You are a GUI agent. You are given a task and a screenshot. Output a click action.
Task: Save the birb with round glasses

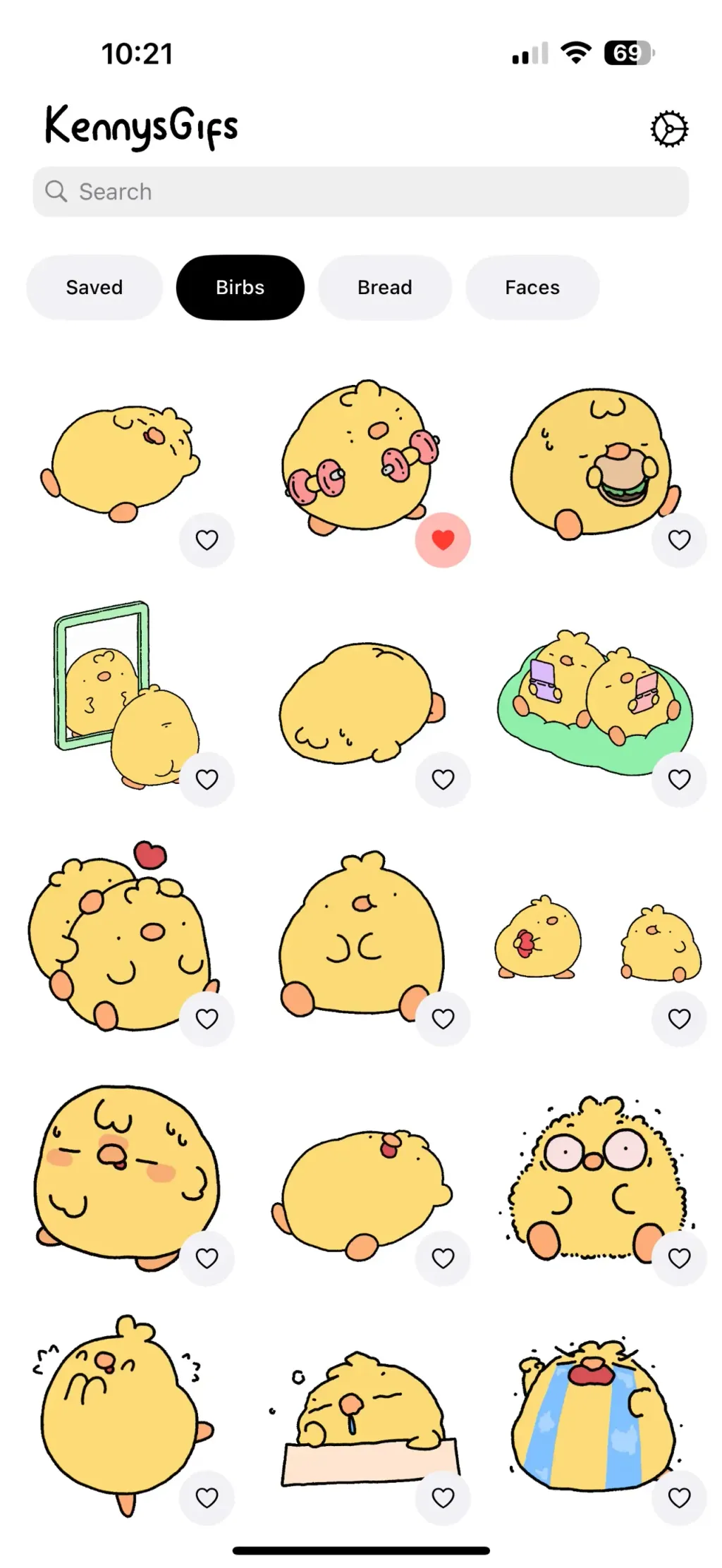coord(679,1258)
